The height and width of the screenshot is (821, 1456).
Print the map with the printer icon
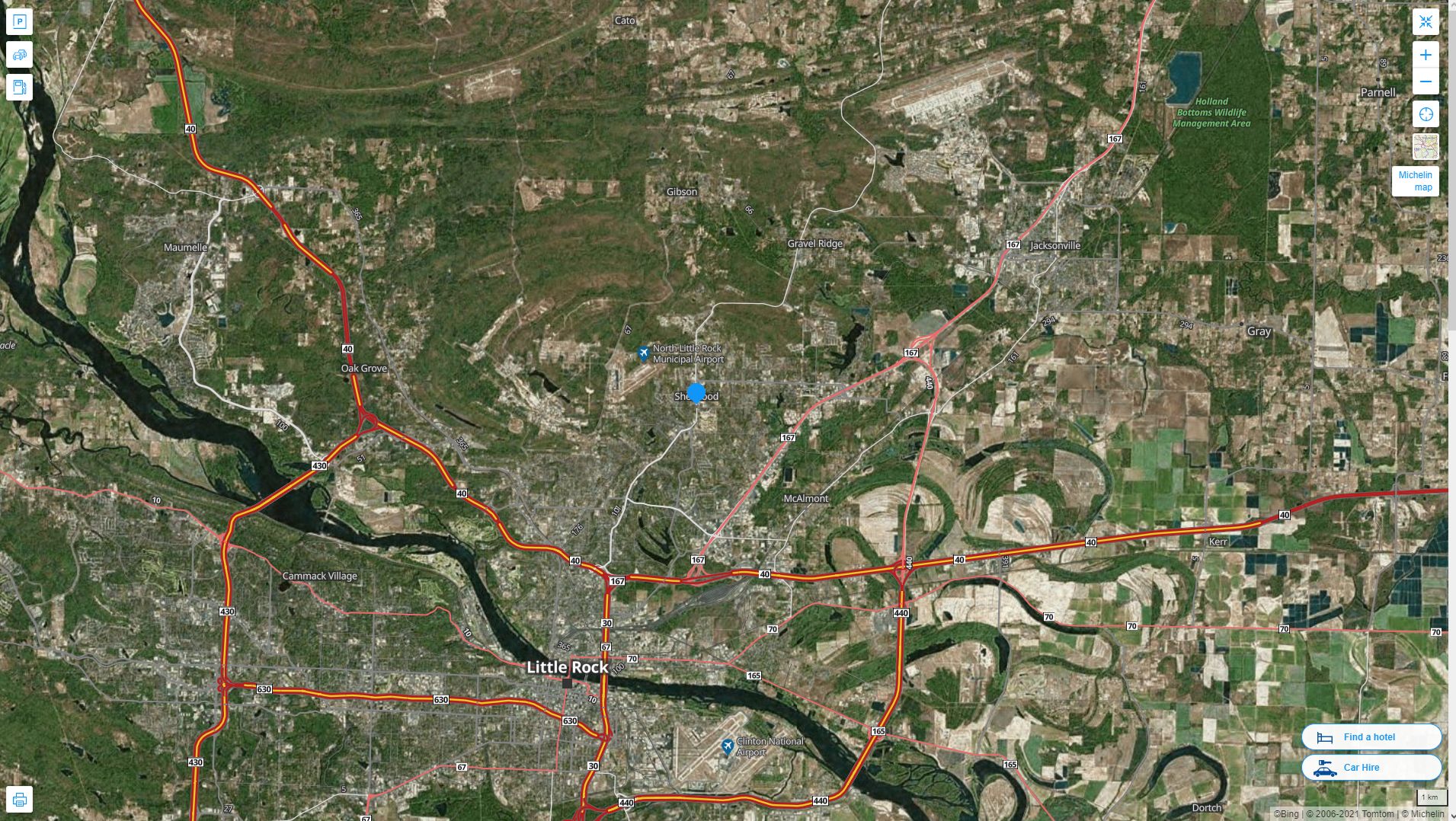pos(20,800)
